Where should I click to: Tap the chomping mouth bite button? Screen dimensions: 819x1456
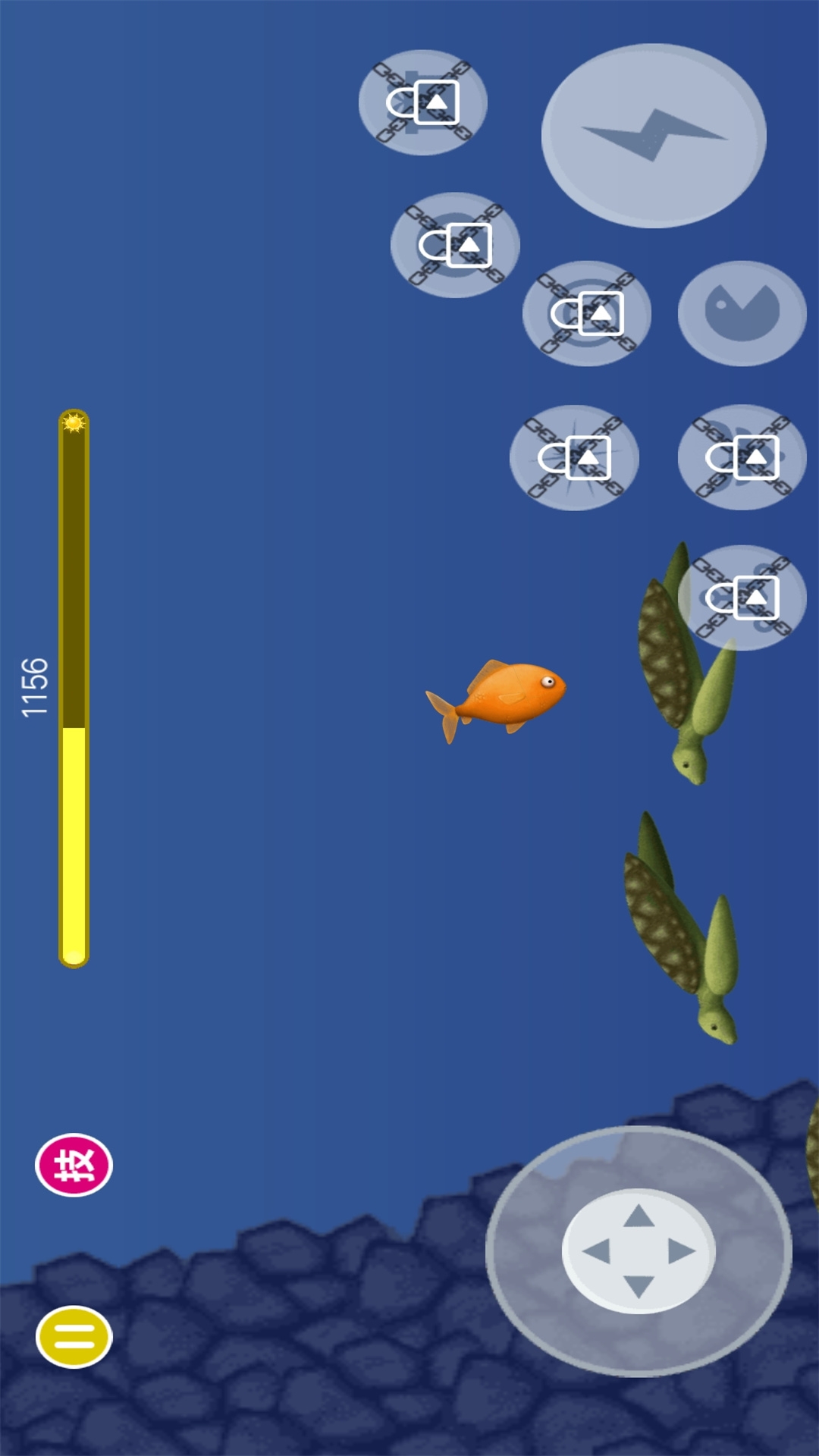click(x=742, y=313)
